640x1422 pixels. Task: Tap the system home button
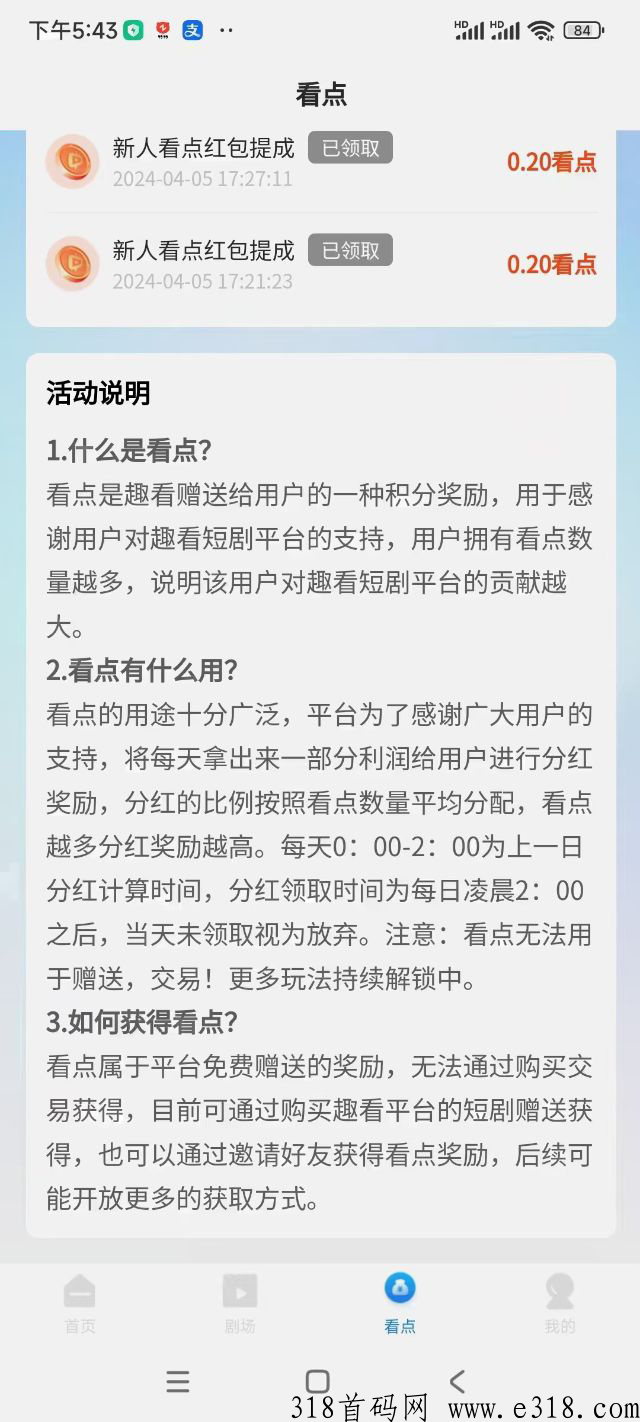(318, 1381)
